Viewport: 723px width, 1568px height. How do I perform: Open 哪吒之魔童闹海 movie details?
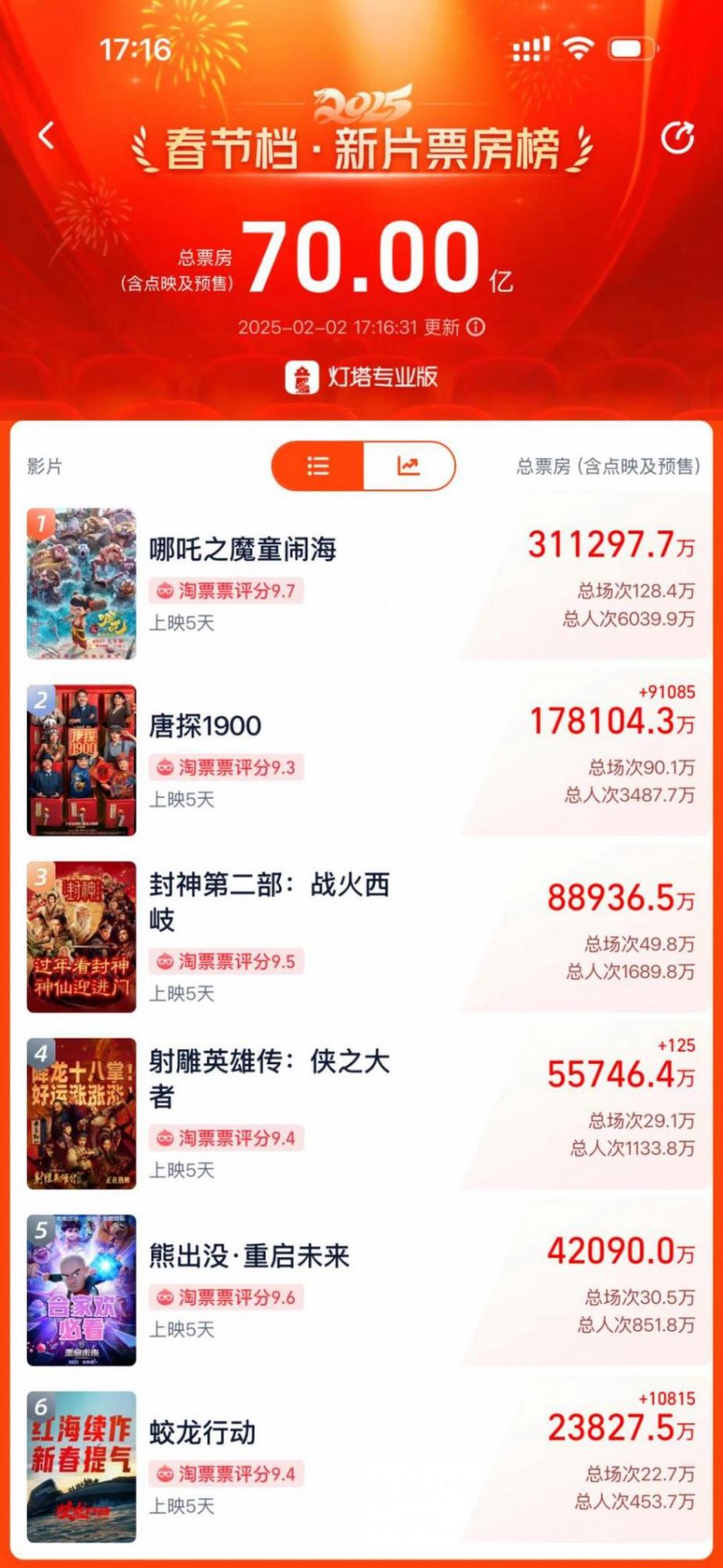[242, 550]
